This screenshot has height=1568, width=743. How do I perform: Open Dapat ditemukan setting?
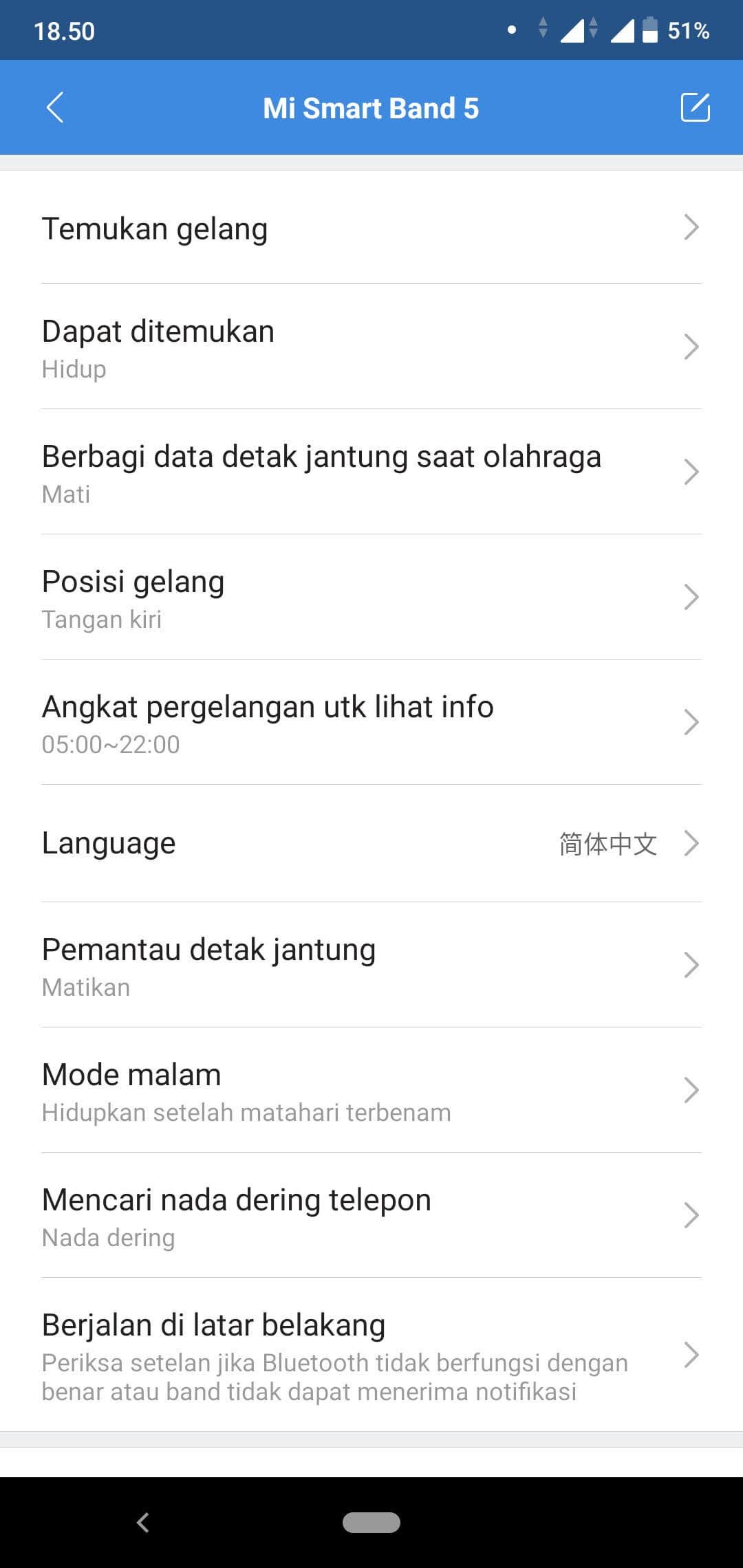371,347
